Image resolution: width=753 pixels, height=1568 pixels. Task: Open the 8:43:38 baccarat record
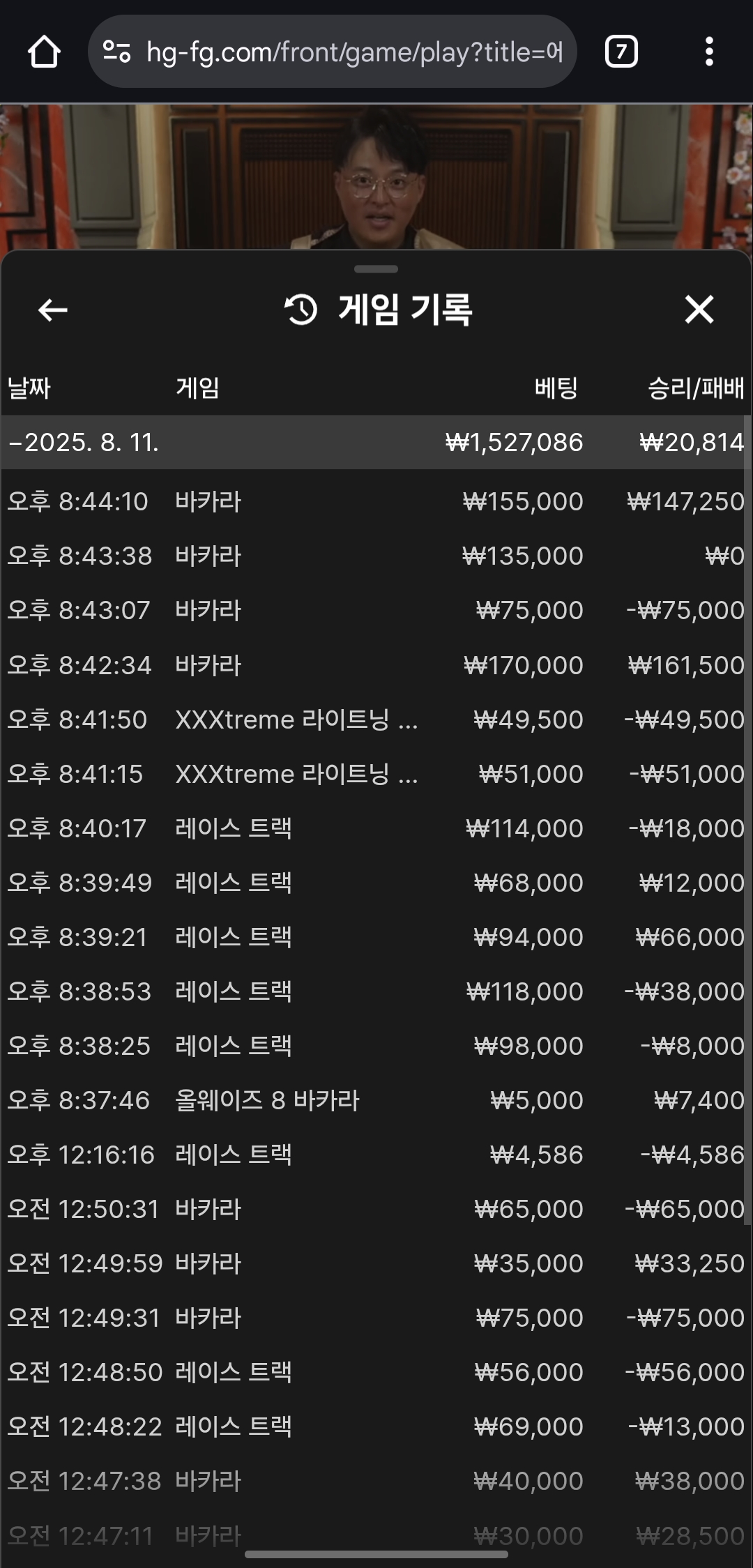click(x=376, y=556)
